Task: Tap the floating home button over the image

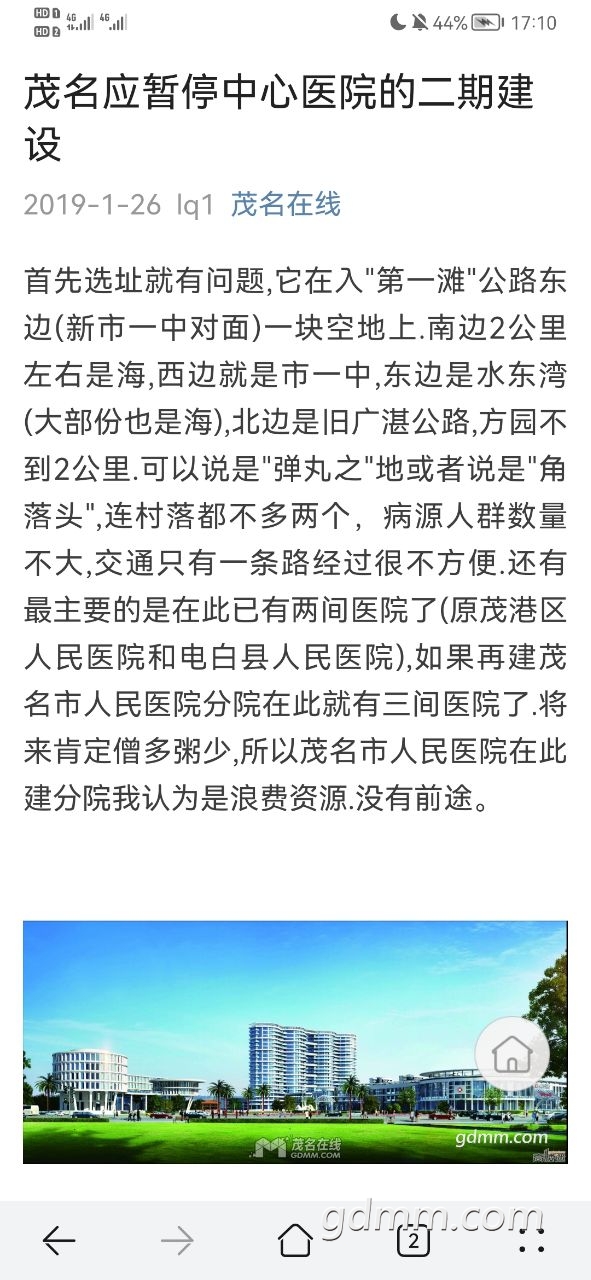Action: click(x=512, y=1054)
